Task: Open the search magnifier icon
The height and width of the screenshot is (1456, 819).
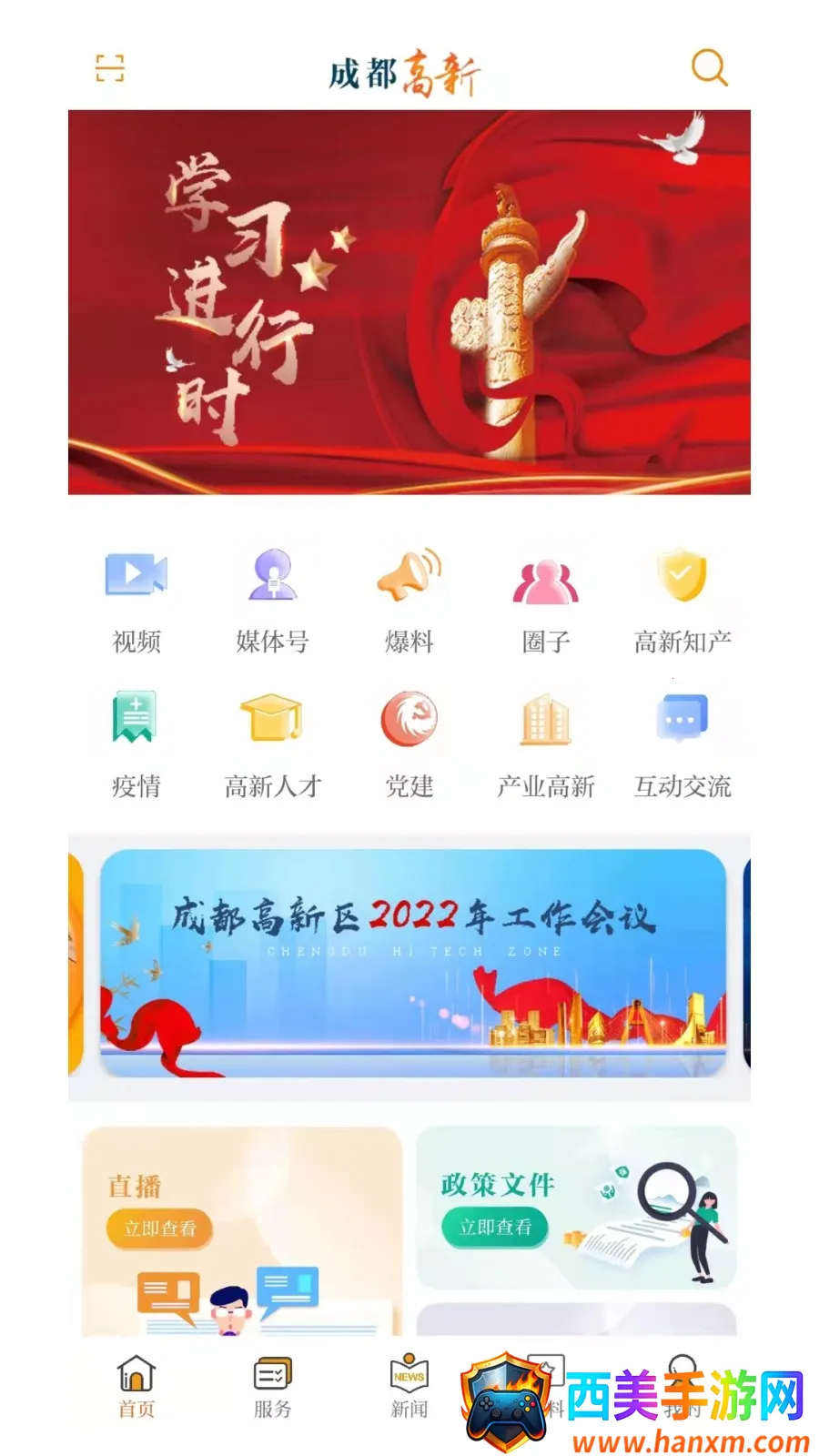Action: point(709,67)
